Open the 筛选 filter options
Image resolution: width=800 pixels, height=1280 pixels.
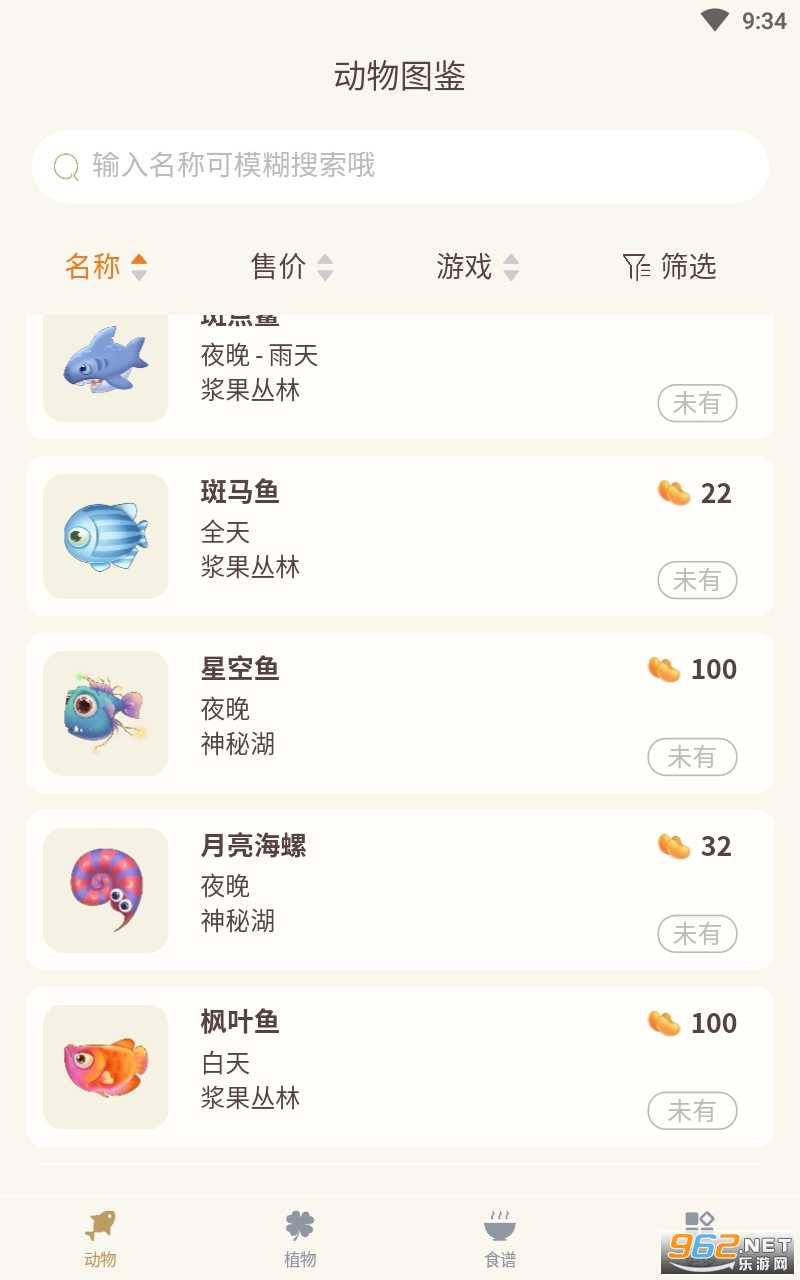point(669,267)
